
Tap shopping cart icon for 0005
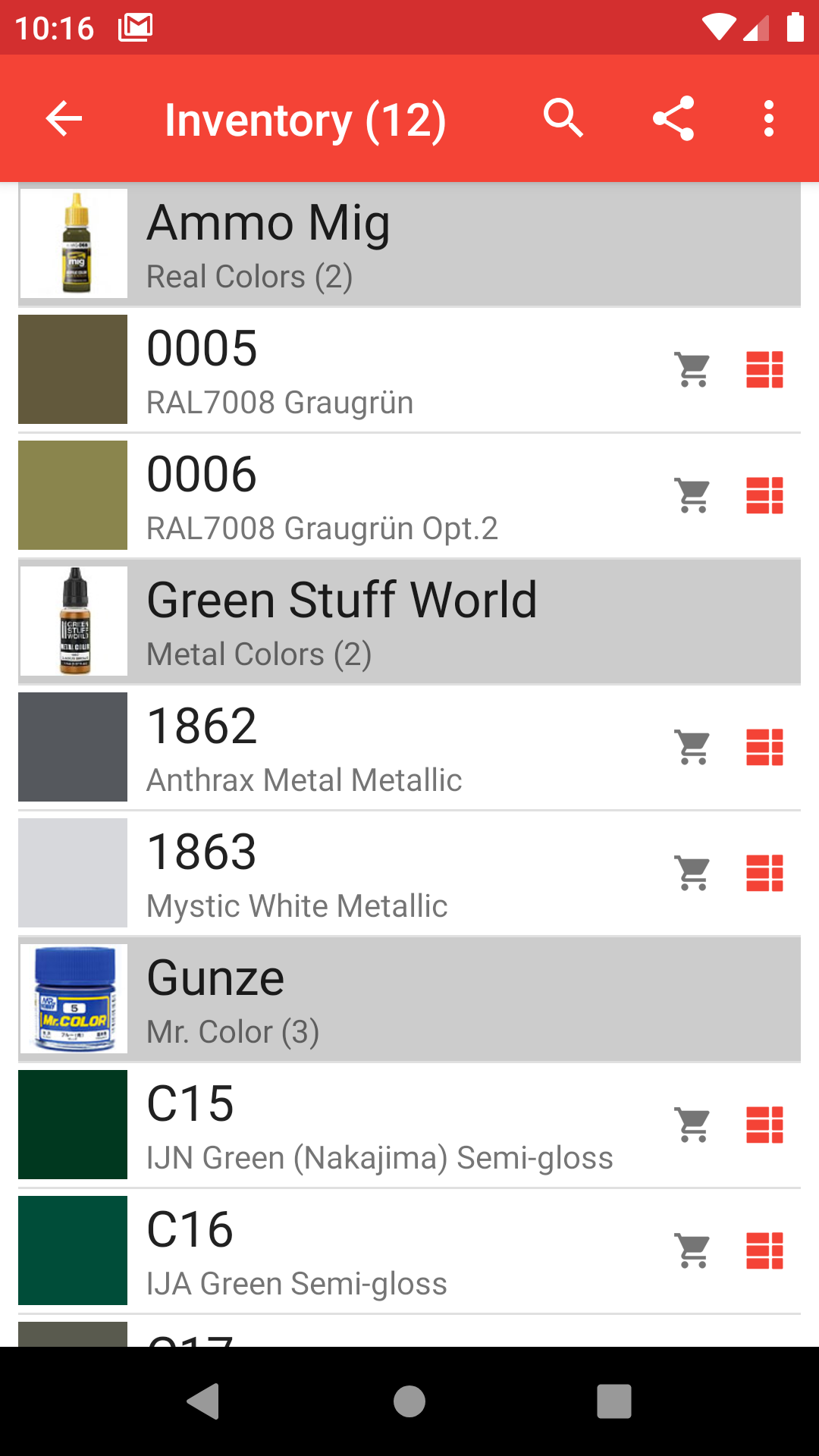coord(693,370)
